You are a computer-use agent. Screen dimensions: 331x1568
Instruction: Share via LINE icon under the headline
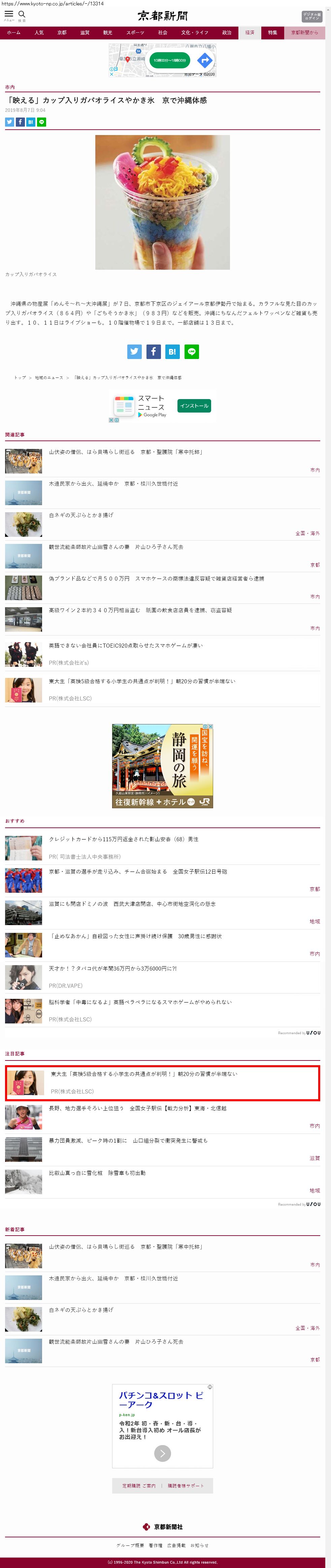41,122
